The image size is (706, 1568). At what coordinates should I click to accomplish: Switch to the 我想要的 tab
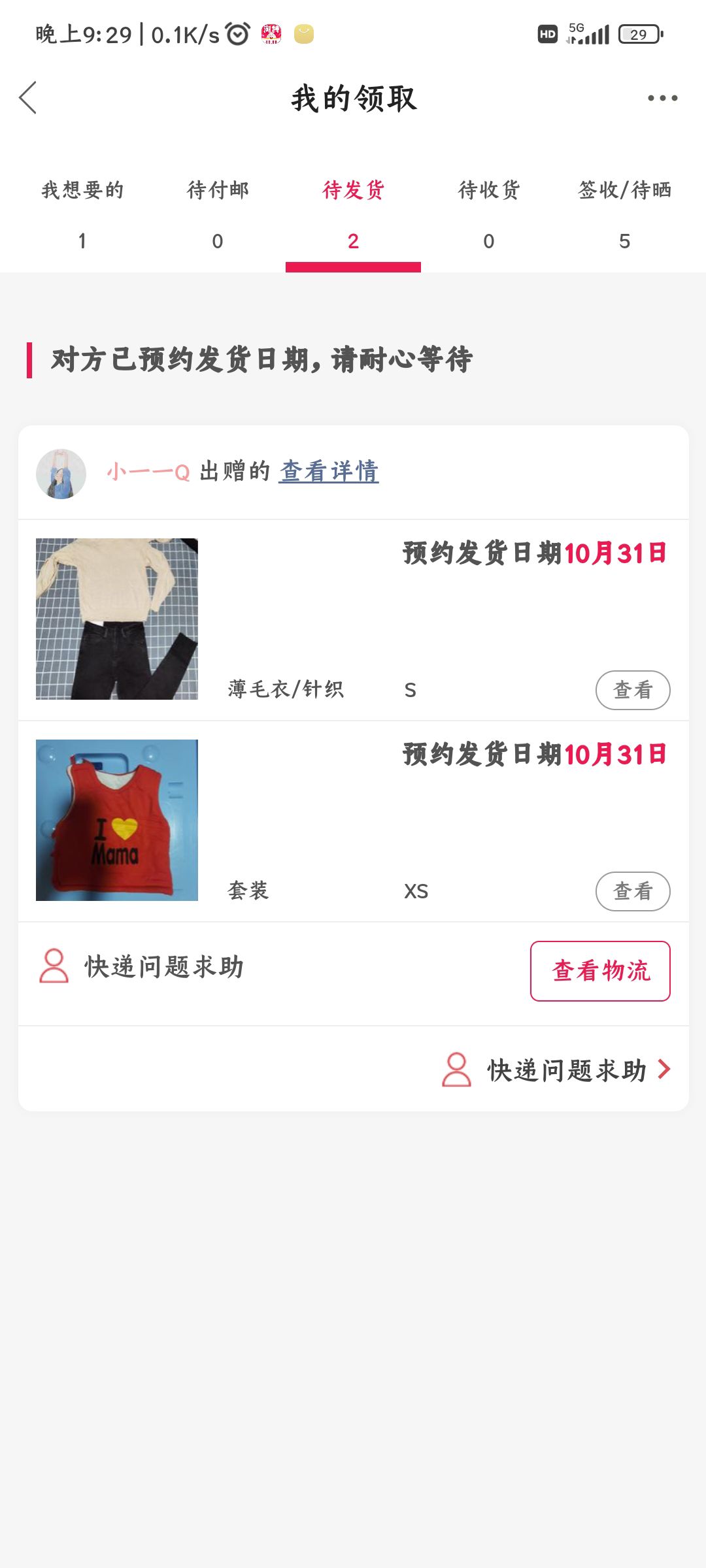82,214
